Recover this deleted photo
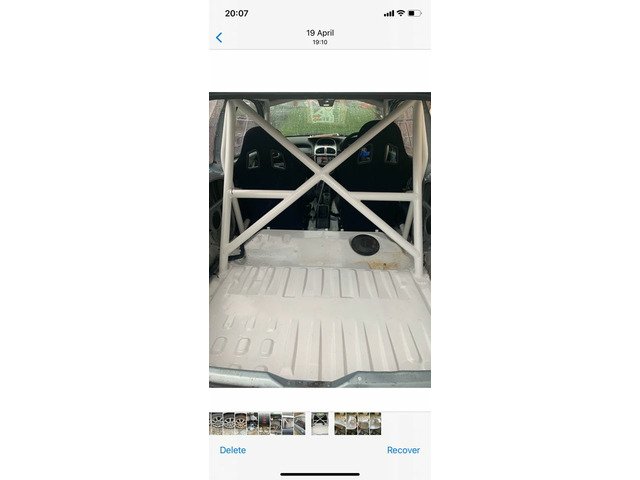Image resolution: width=640 pixels, height=480 pixels. click(403, 450)
